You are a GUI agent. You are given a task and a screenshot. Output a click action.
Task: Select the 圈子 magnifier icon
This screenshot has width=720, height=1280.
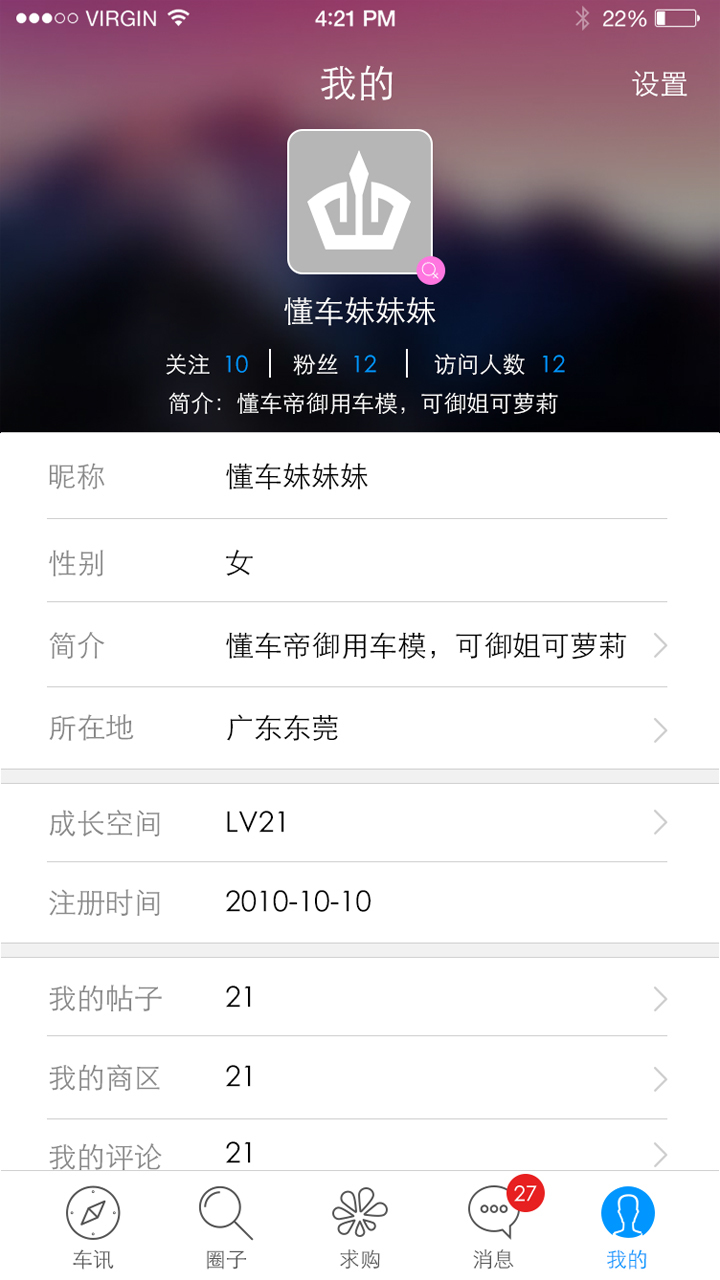[225, 1213]
